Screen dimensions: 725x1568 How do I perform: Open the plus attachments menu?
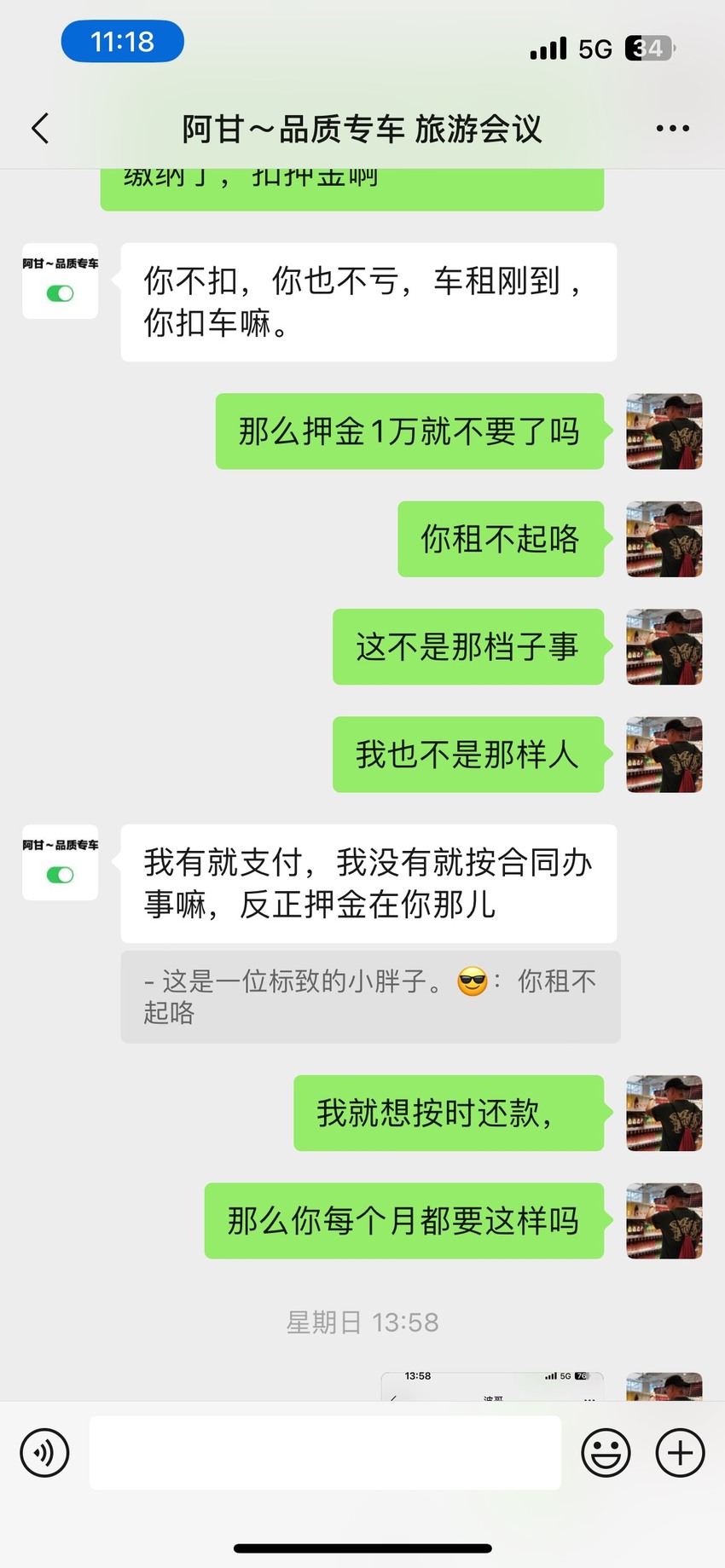point(680,1452)
